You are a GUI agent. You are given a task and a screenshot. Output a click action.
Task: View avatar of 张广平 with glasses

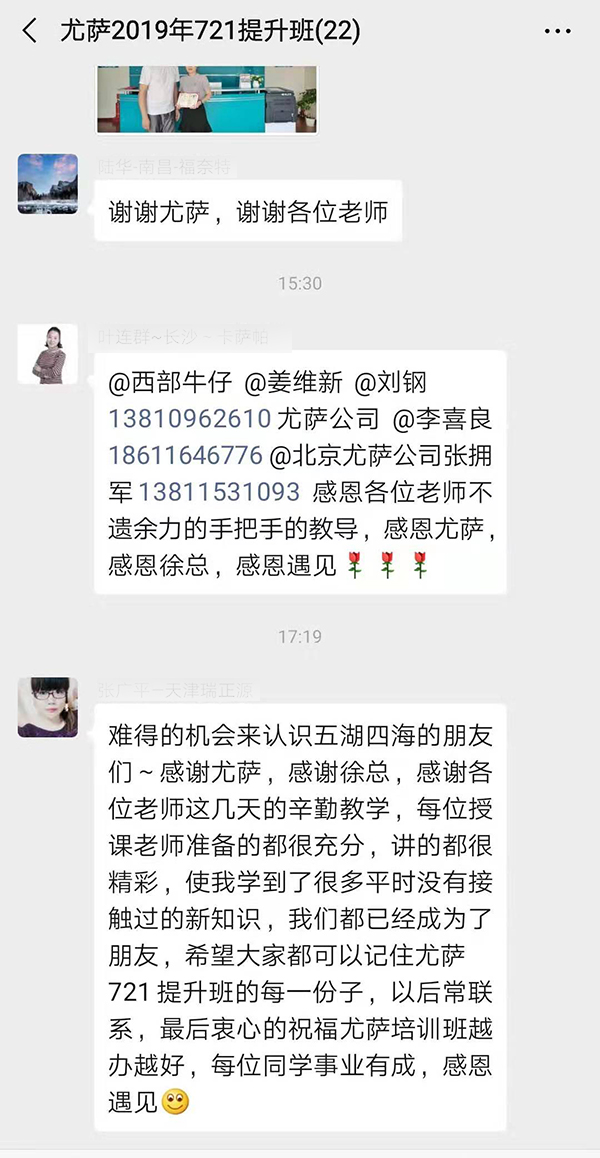(47, 707)
